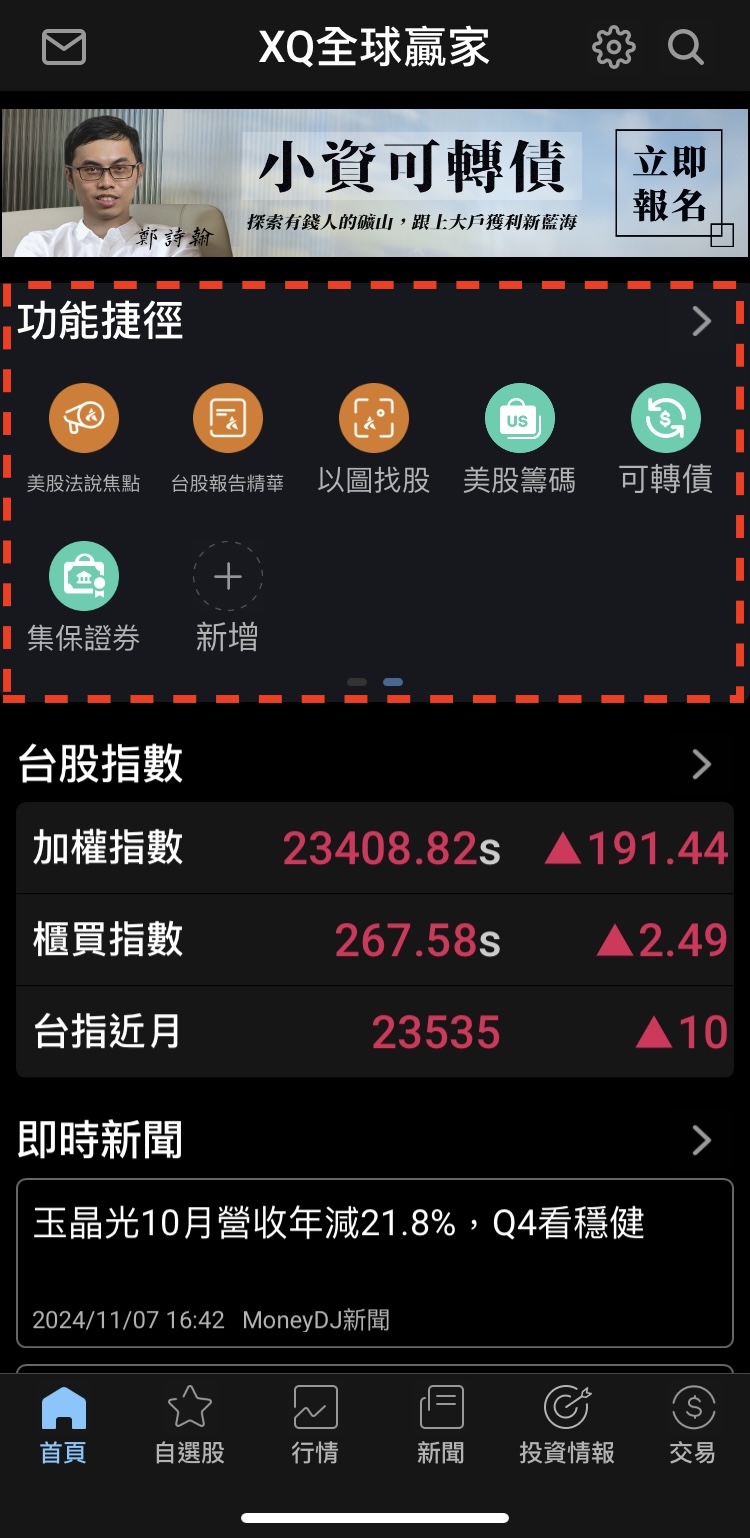Go to the 交易 tab
Image resolution: width=750 pixels, height=1538 pixels.
pos(692,1425)
